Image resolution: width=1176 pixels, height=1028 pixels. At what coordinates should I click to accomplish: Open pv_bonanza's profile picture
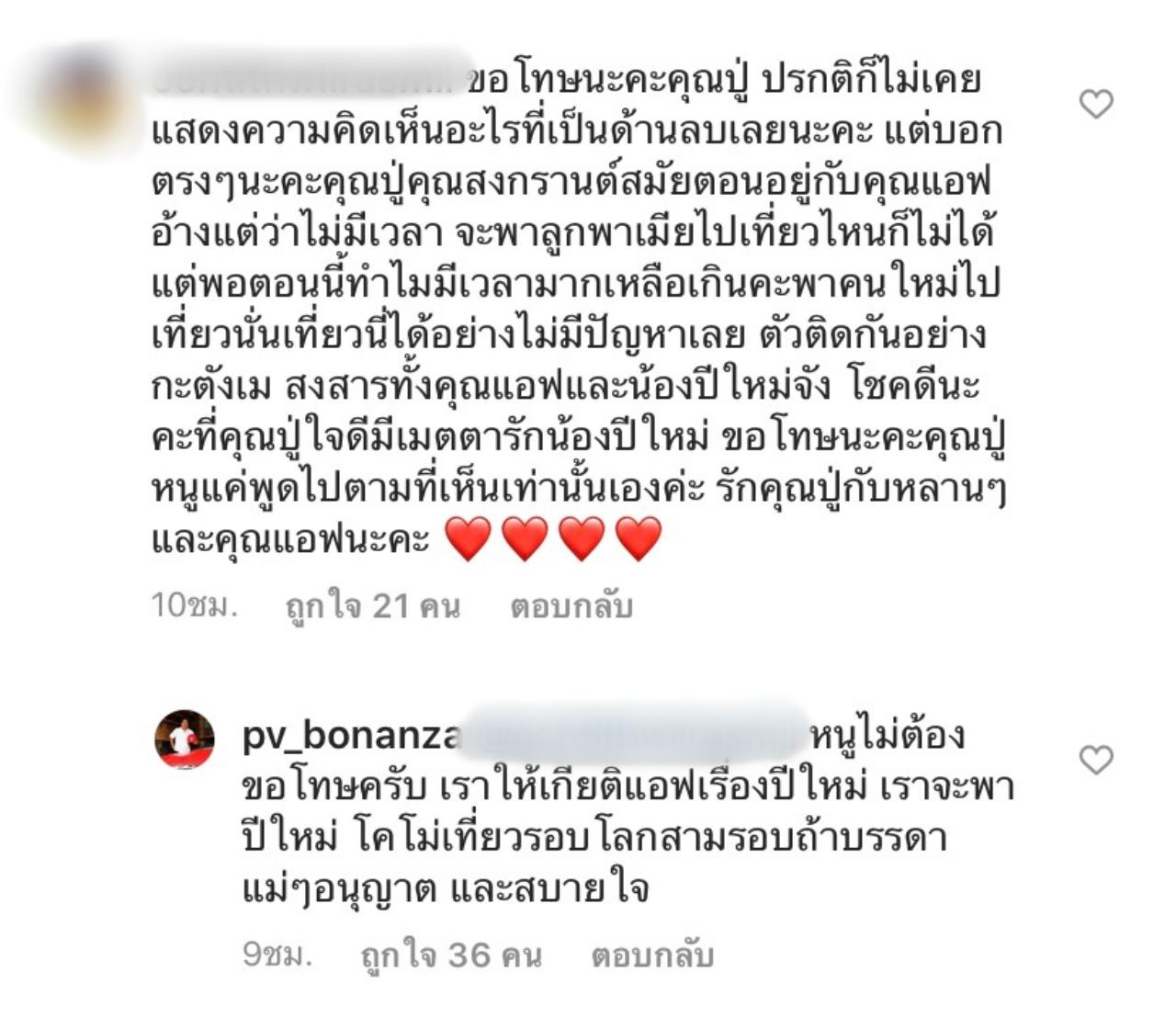(x=184, y=739)
